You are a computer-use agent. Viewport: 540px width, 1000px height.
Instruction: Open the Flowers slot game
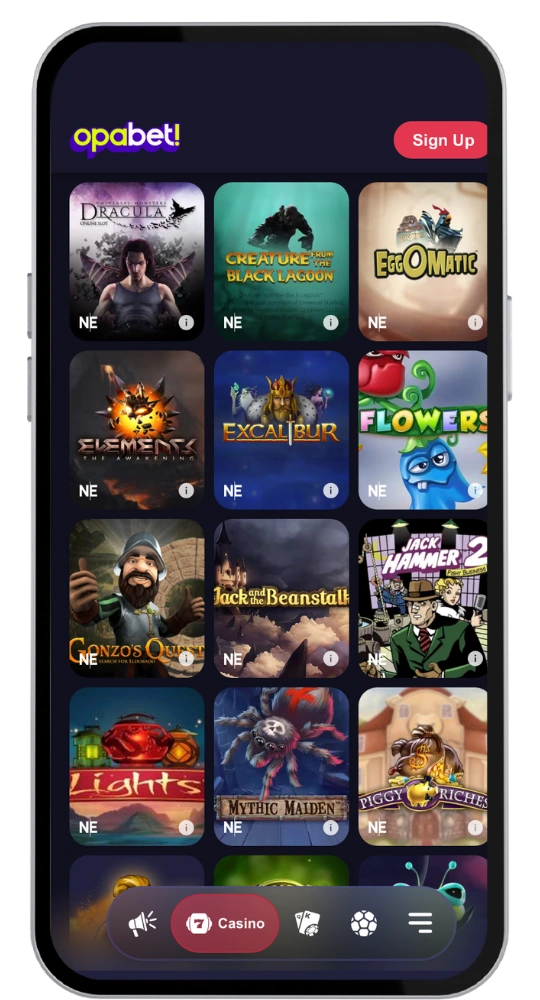tap(423, 429)
